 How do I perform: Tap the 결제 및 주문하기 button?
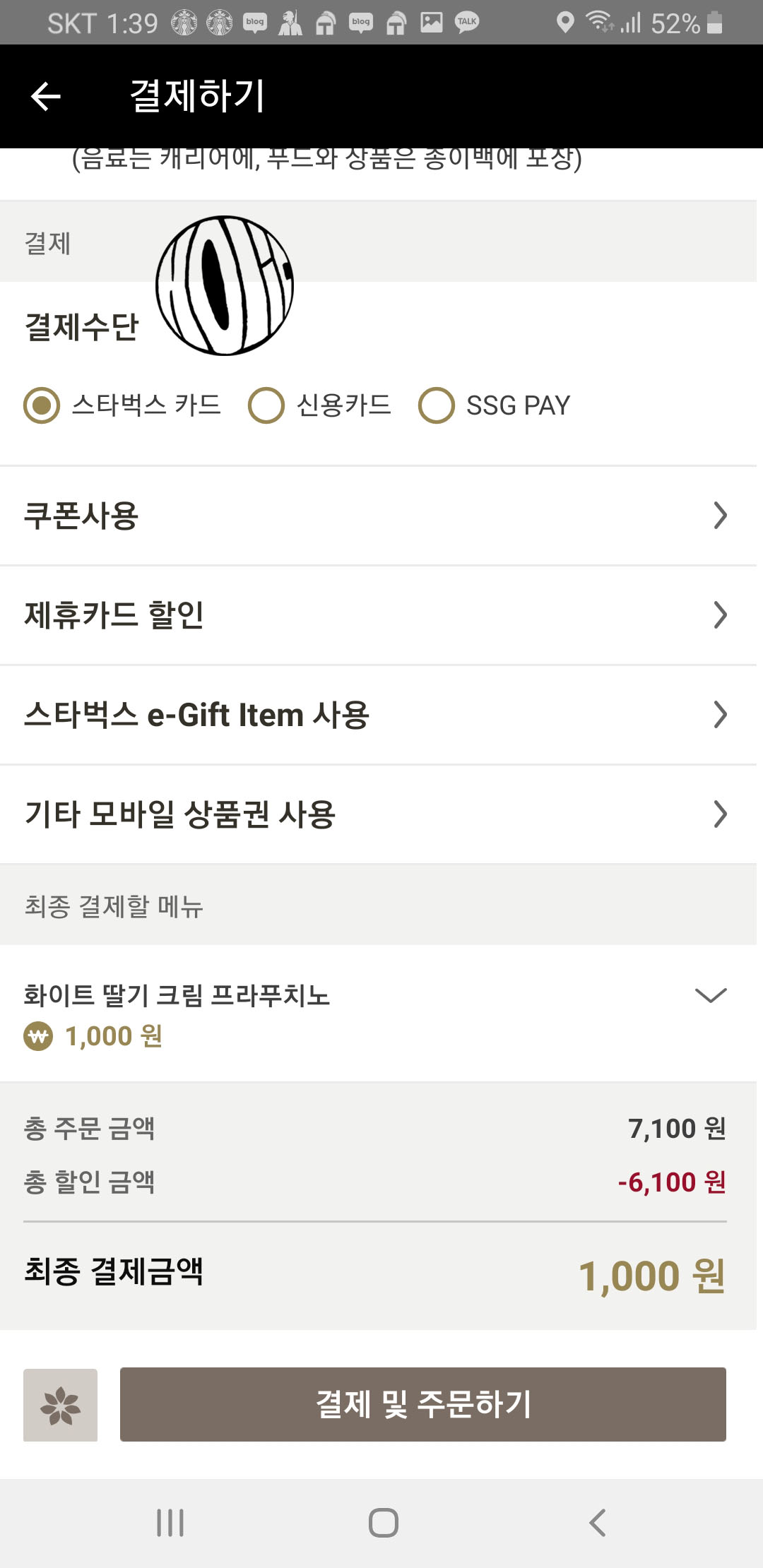pyautogui.click(x=423, y=1404)
